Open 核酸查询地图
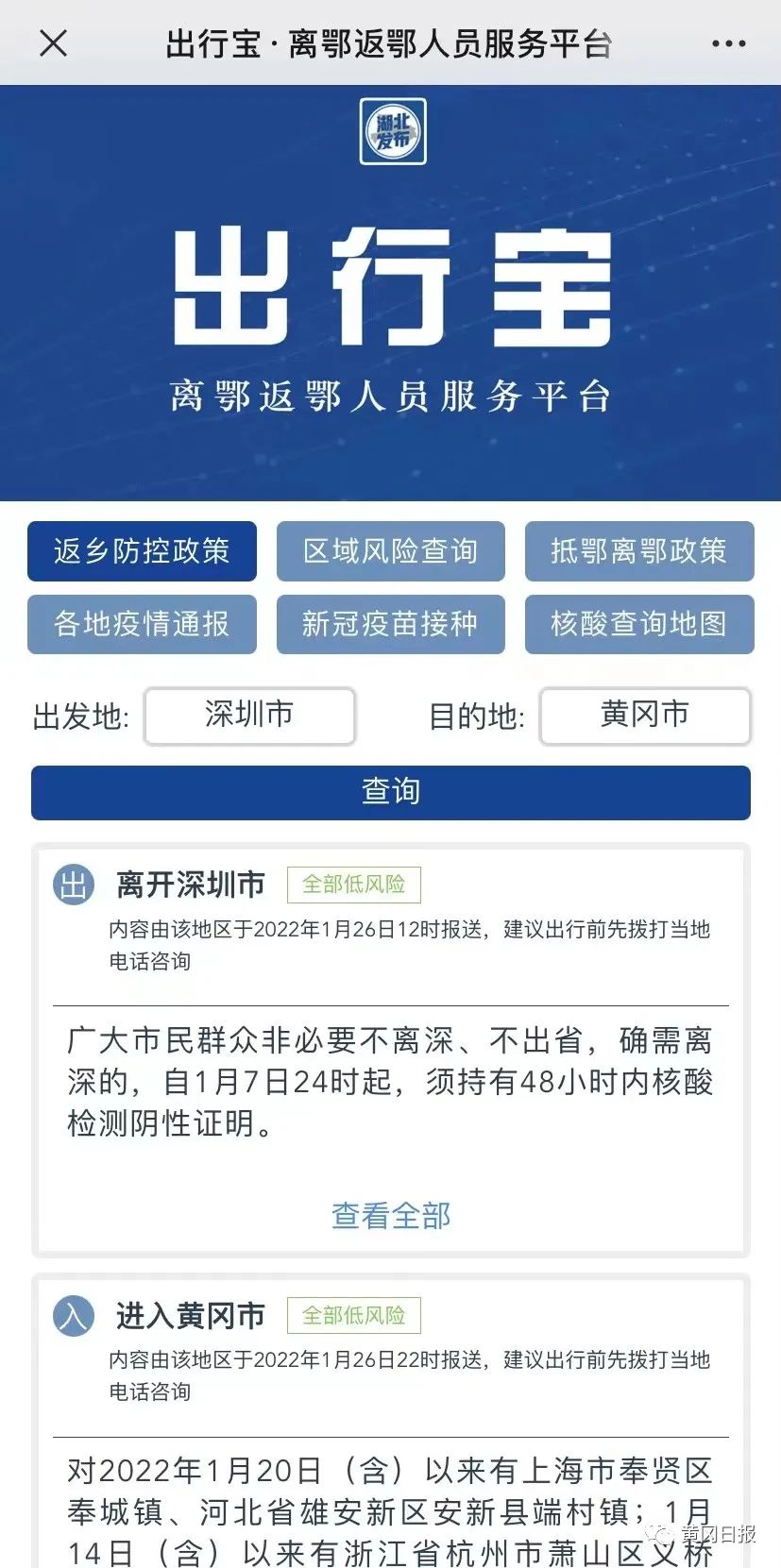This screenshot has height=1568, width=781. [638, 624]
